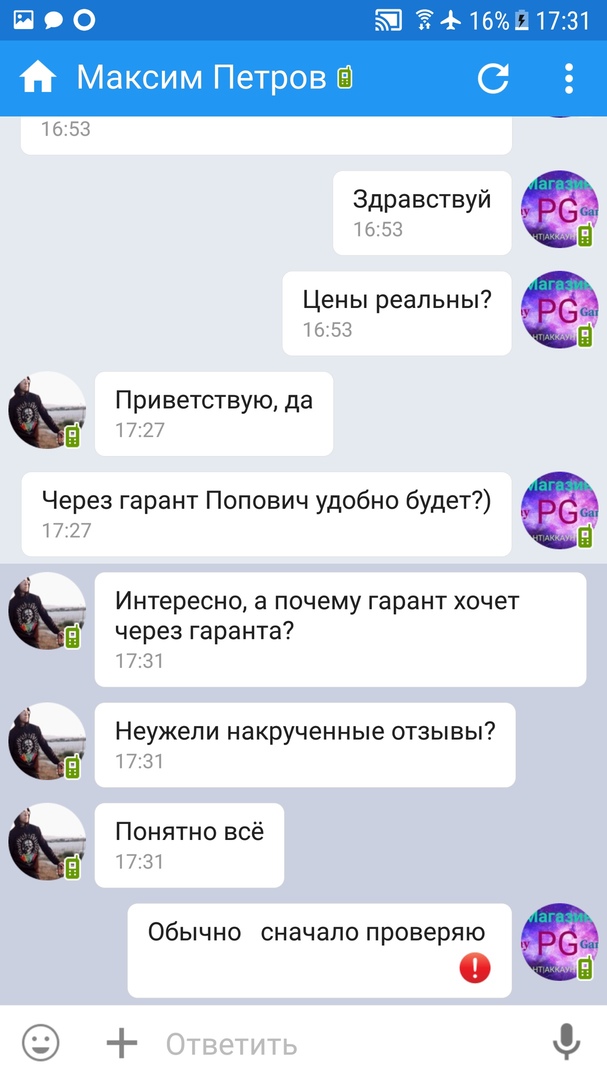Tap the message Неужели накрученные отзывы?
This screenshot has width=607, height=1080.
pos(304,744)
